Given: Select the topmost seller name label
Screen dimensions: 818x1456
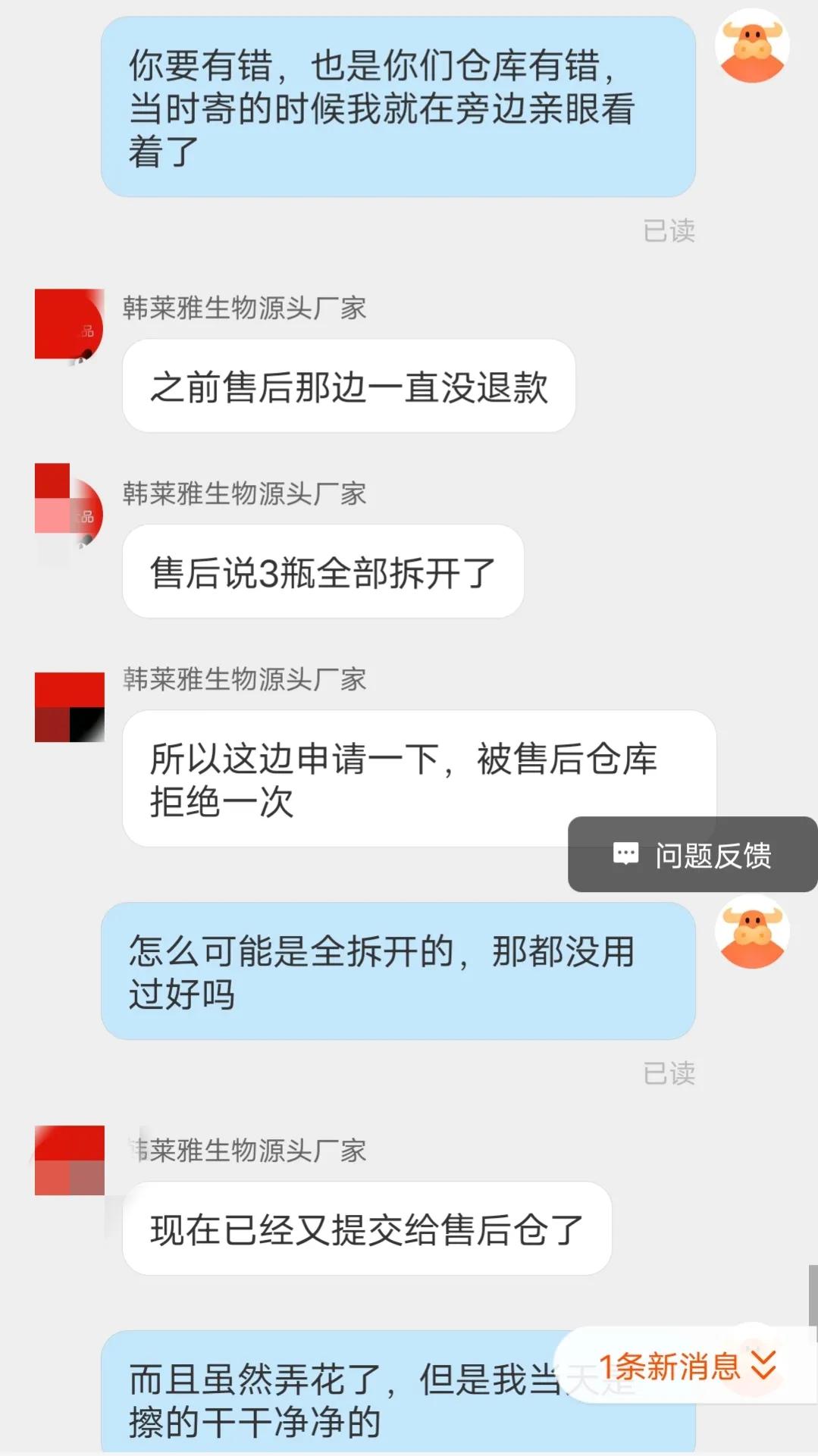Looking at the screenshot, I should coord(244,306).
